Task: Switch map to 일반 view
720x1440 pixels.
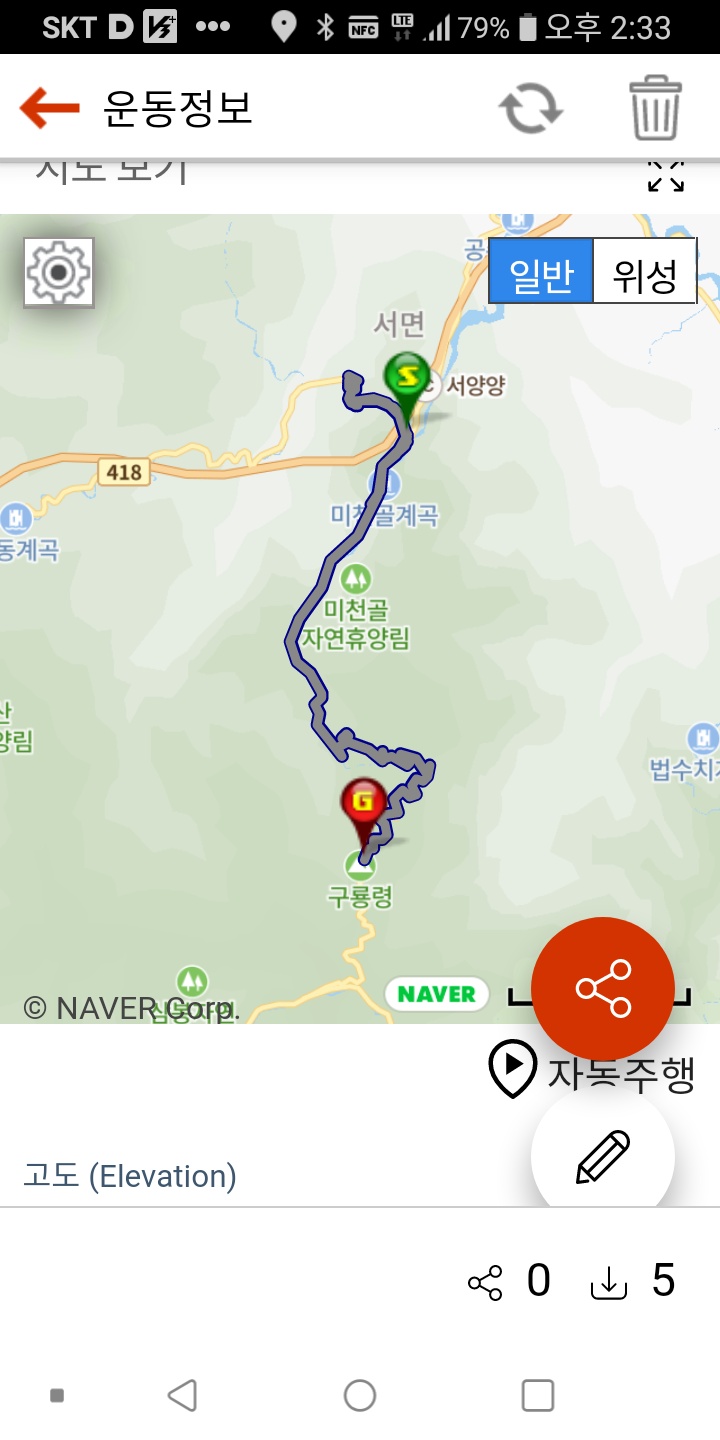Action: tap(541, 270)
